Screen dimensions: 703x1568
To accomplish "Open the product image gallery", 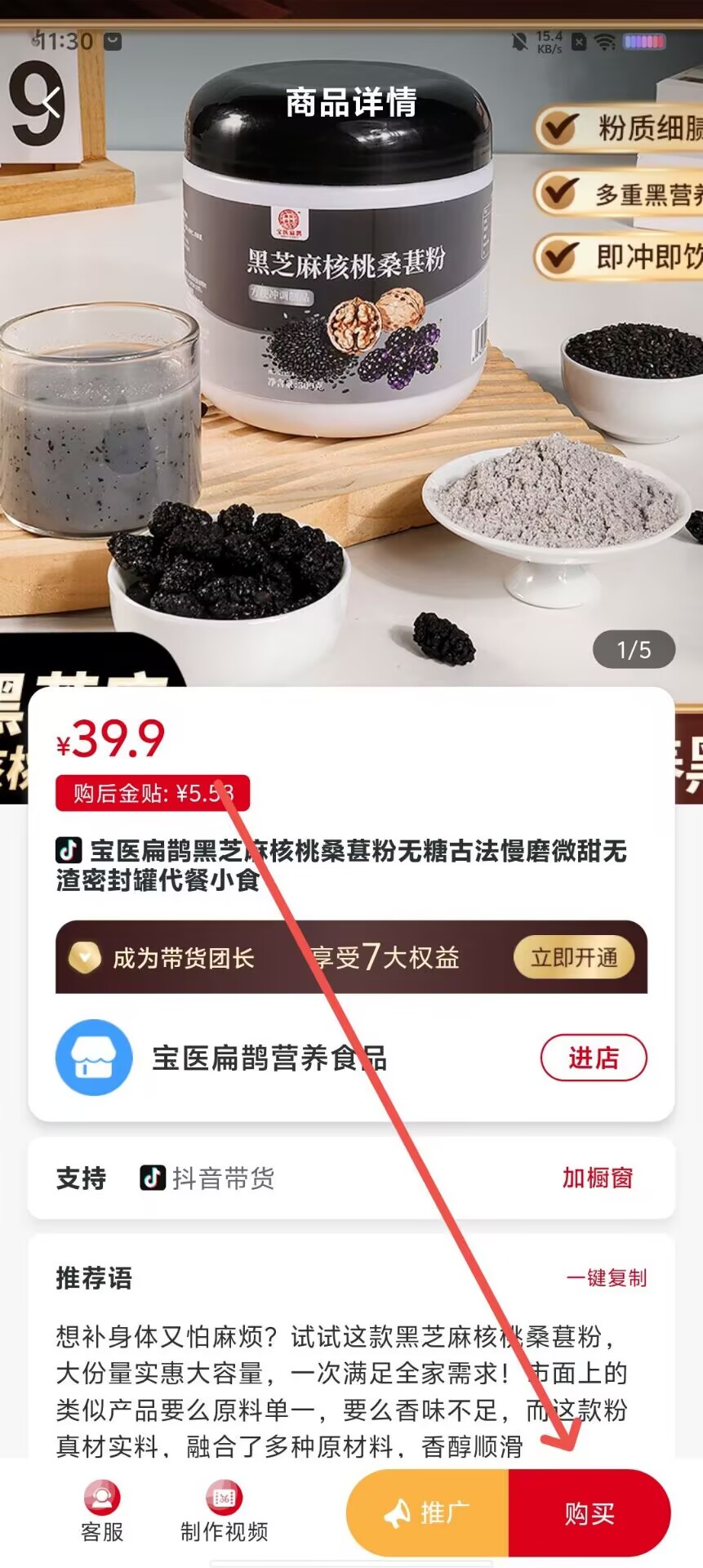I will (x=351, y=367).
